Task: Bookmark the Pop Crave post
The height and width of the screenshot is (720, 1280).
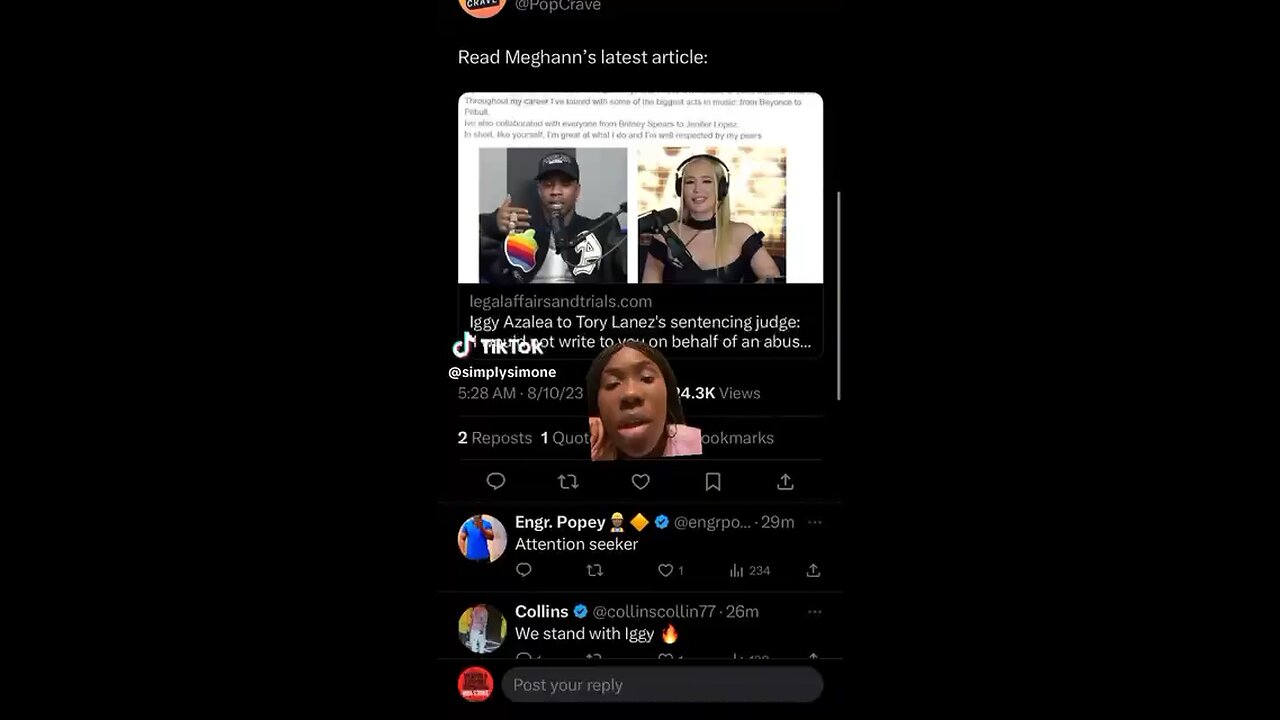Action: click(x=713, y=482)
